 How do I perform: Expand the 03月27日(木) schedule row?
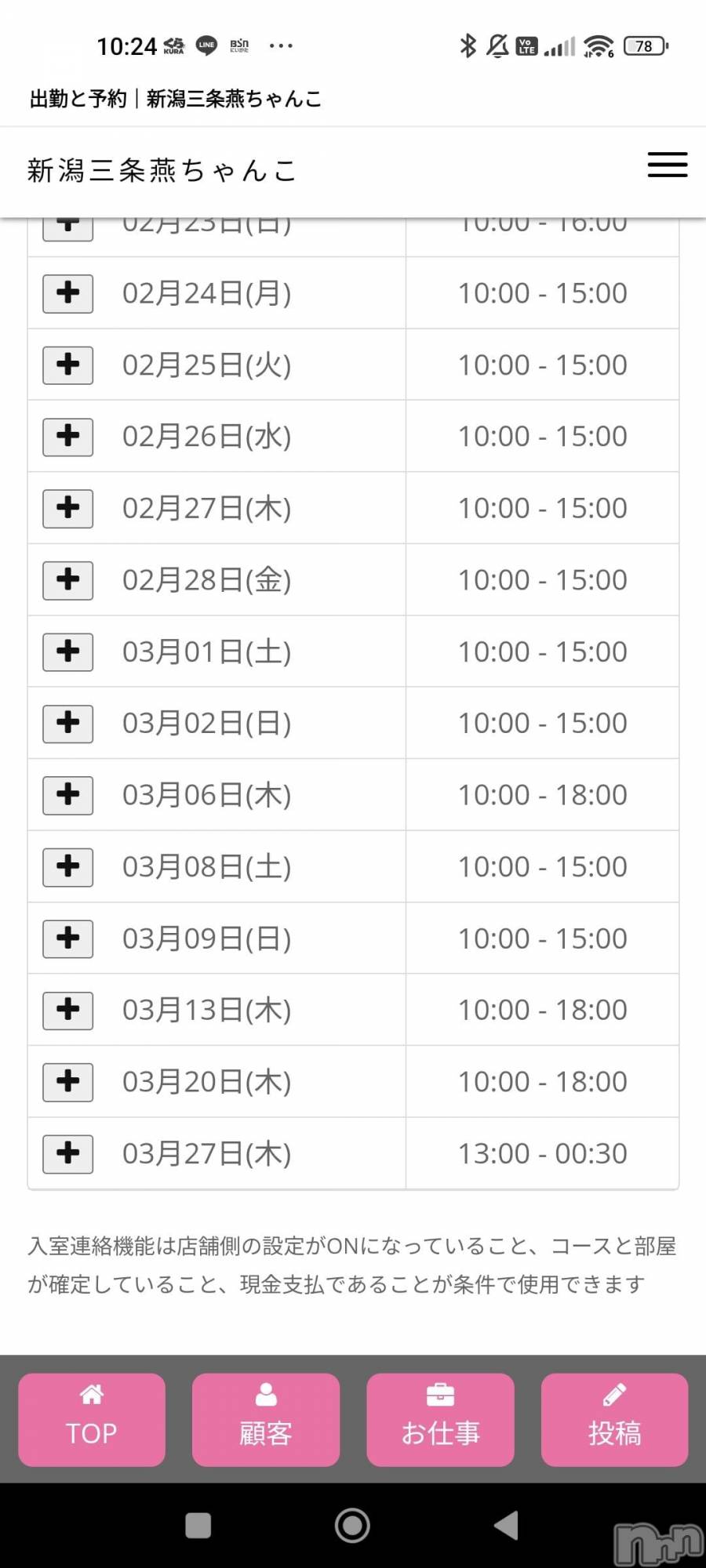68,1153
